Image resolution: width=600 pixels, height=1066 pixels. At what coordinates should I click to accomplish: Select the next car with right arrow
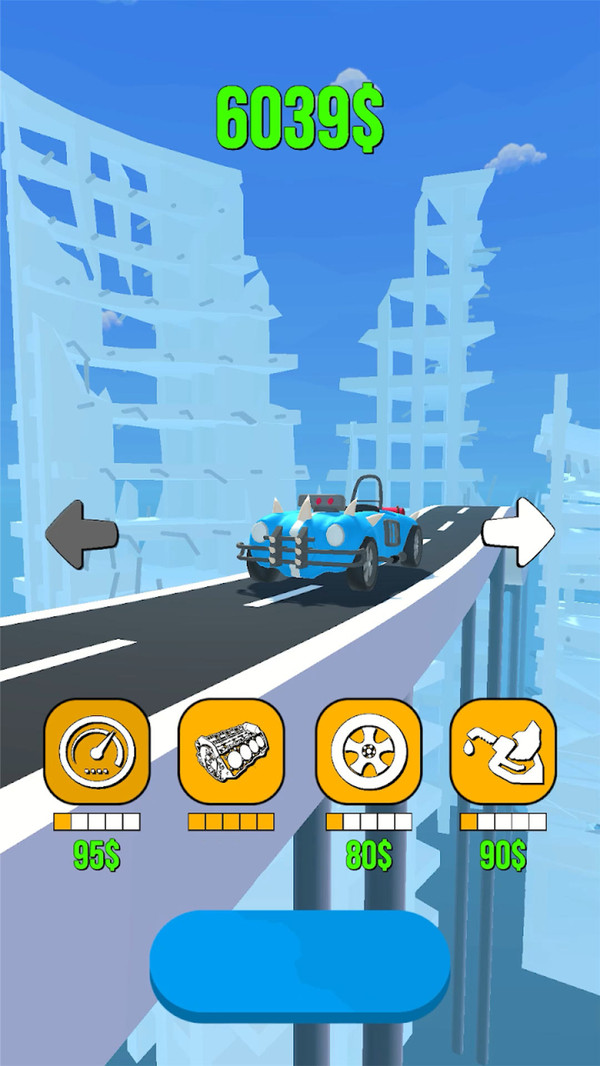tap(518, 530)
